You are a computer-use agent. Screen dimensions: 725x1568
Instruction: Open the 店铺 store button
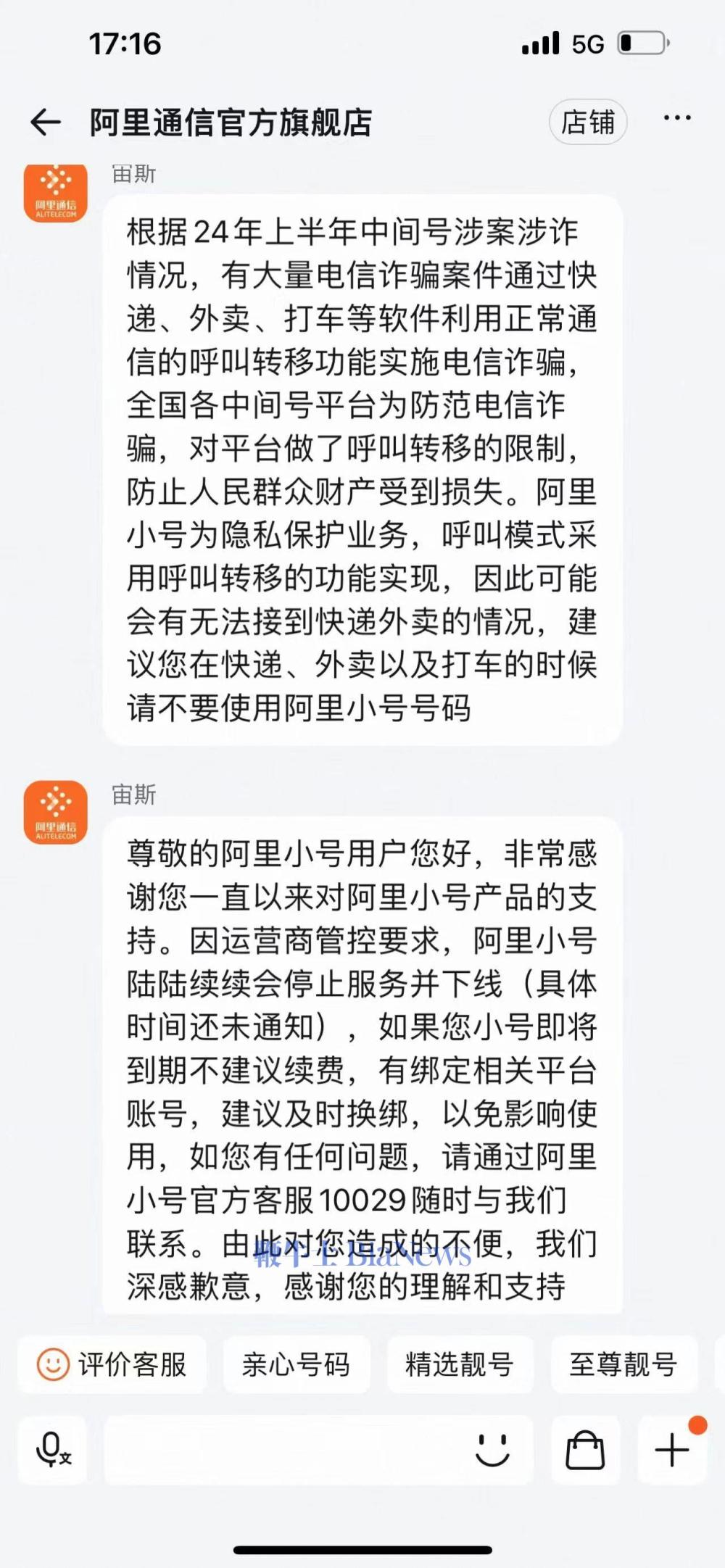pyautogui.click(x=588, y=122)
